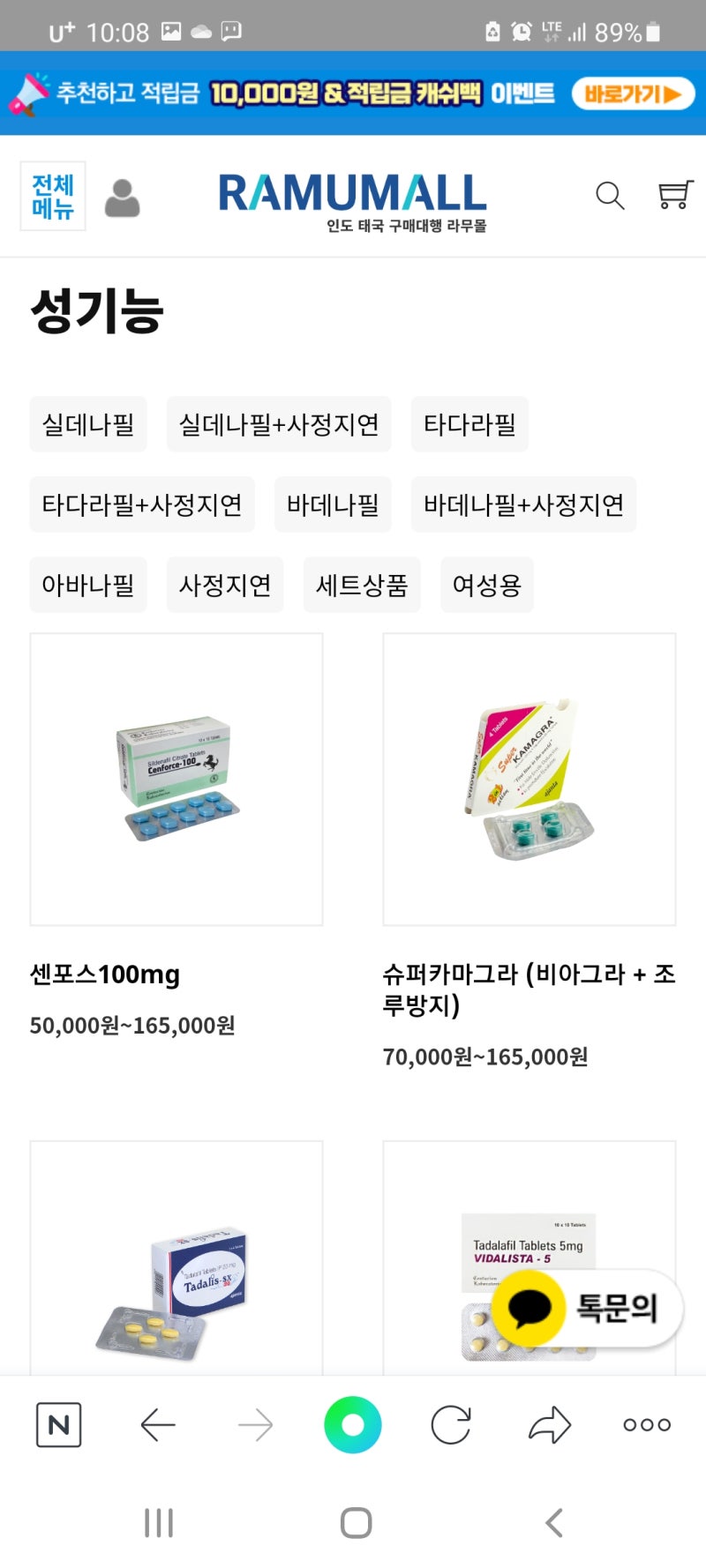Reload the page with browser refresh icon

451,1424
